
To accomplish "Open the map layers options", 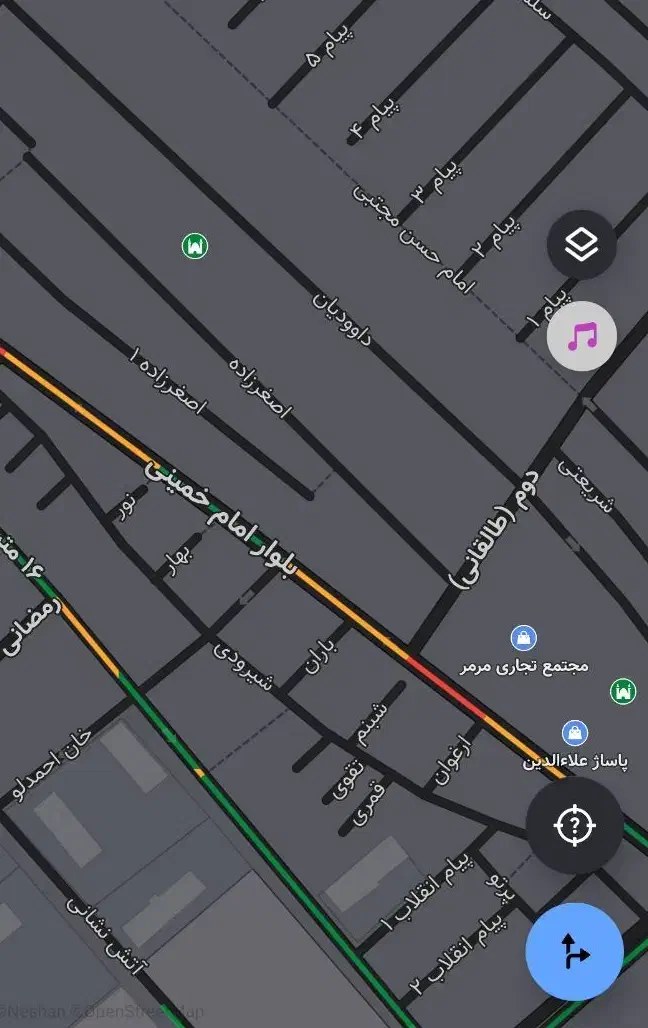I will pos(581,244).
